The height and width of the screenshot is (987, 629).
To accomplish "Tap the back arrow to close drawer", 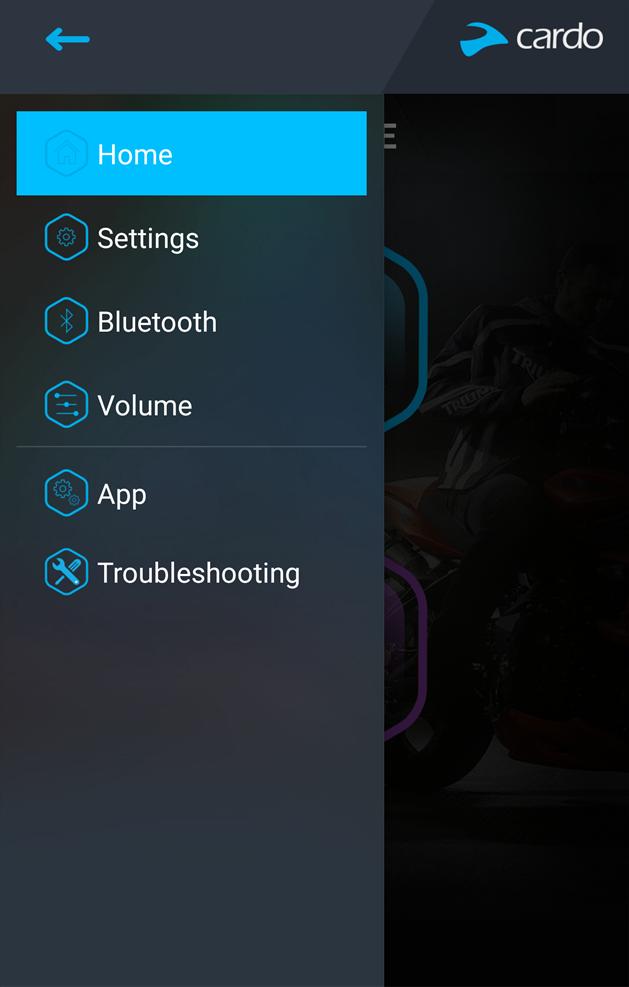I will pyautogui.click(x=67, y=40).
